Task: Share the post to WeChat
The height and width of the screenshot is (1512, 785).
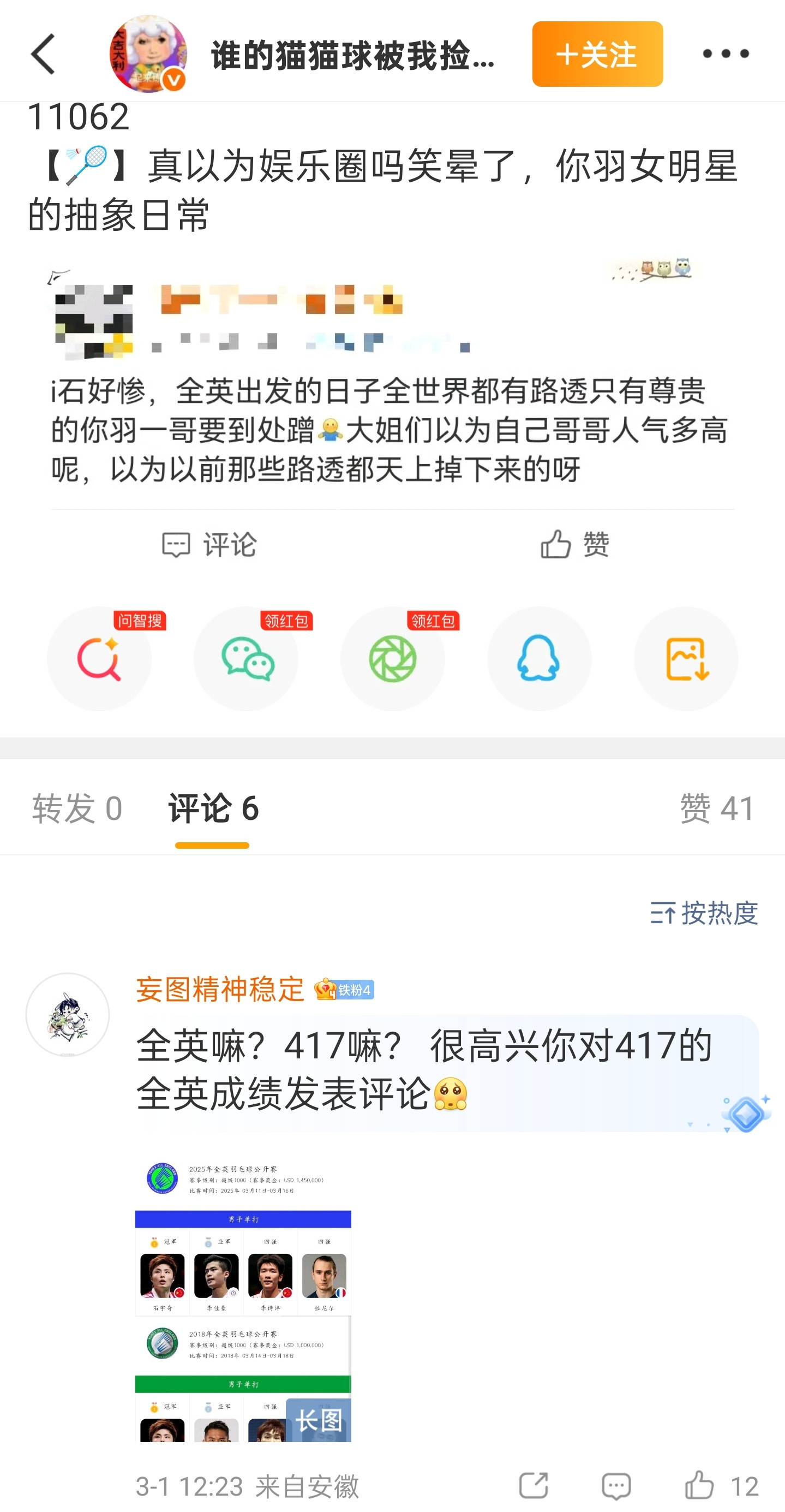Action: pyautogui.click(x=246, y=658)
